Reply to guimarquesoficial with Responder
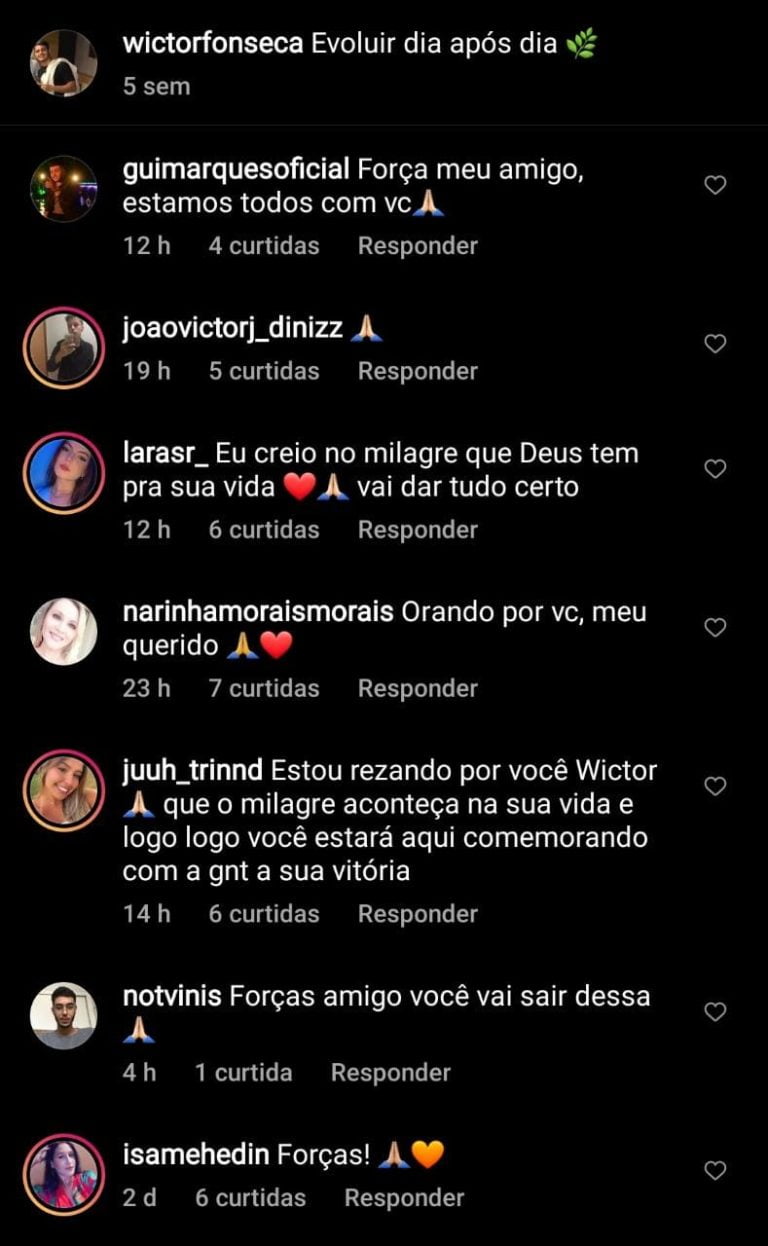The height and width of the screenshot is (1246, 768). 418,245
